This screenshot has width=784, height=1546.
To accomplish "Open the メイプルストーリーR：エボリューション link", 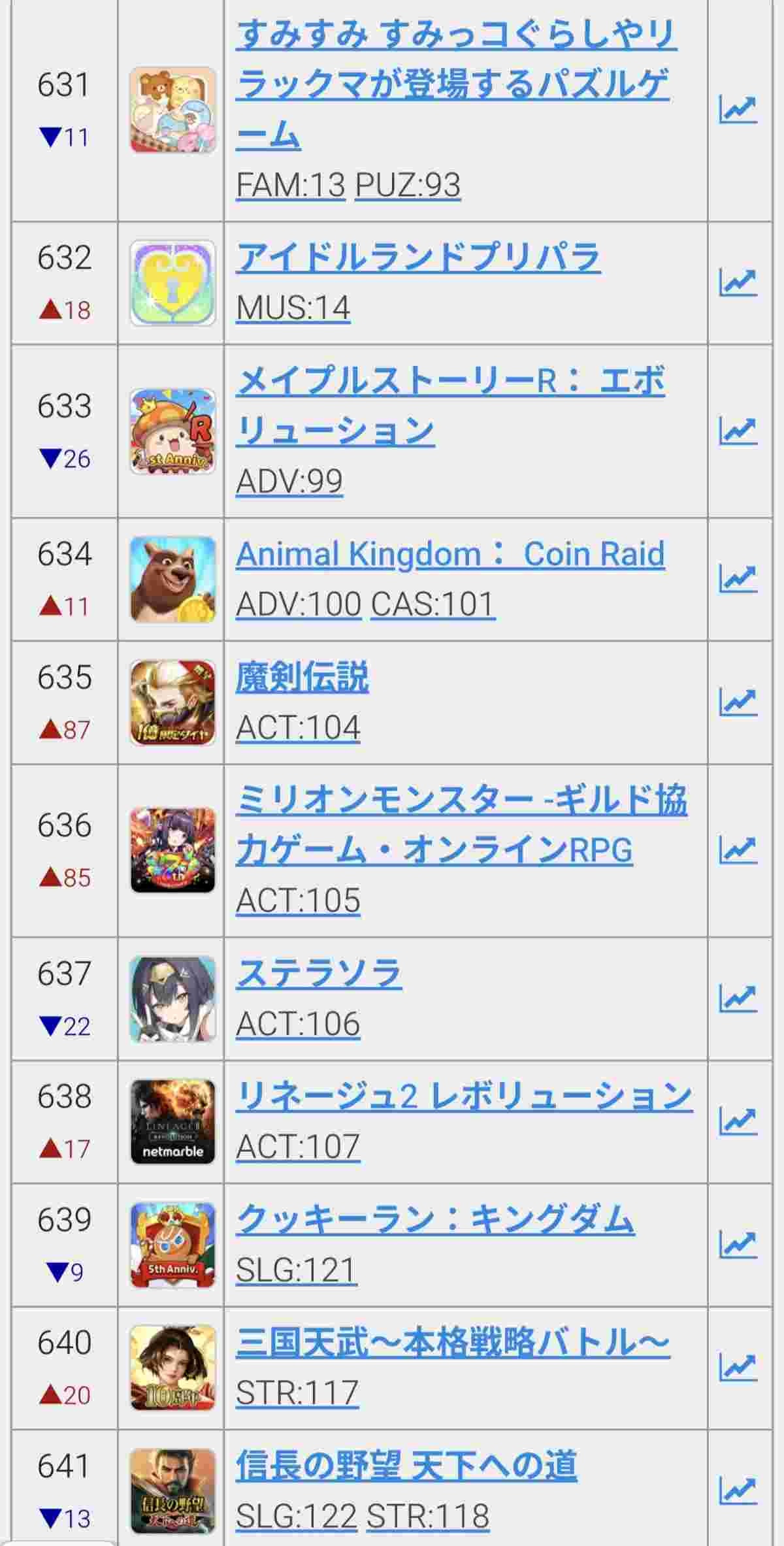I will point(449,405).
